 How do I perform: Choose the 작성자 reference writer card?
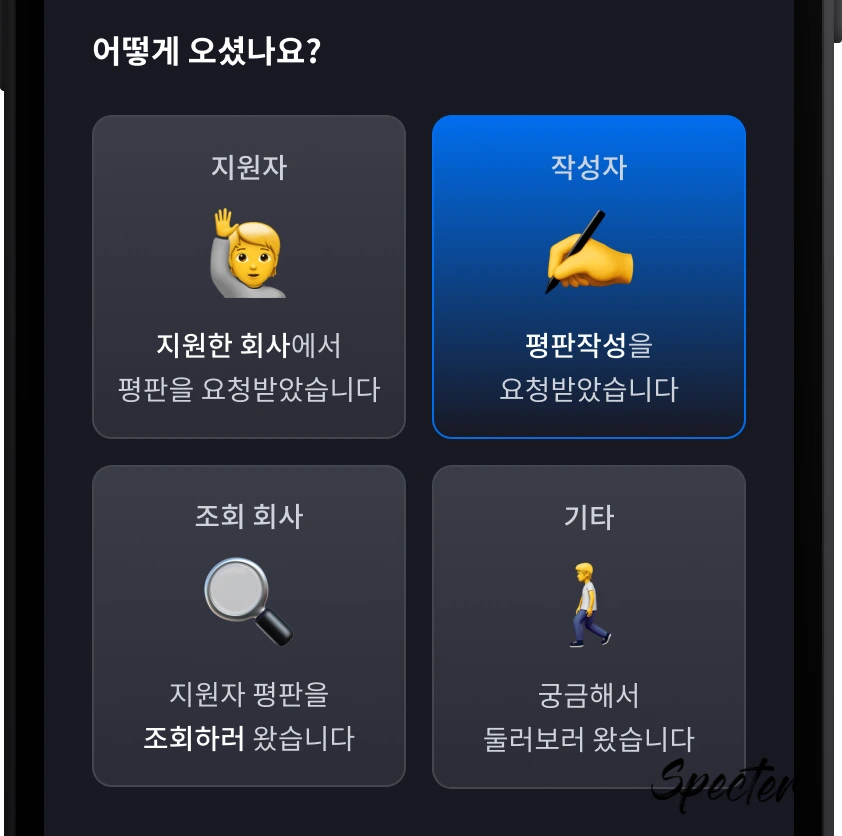589,277
